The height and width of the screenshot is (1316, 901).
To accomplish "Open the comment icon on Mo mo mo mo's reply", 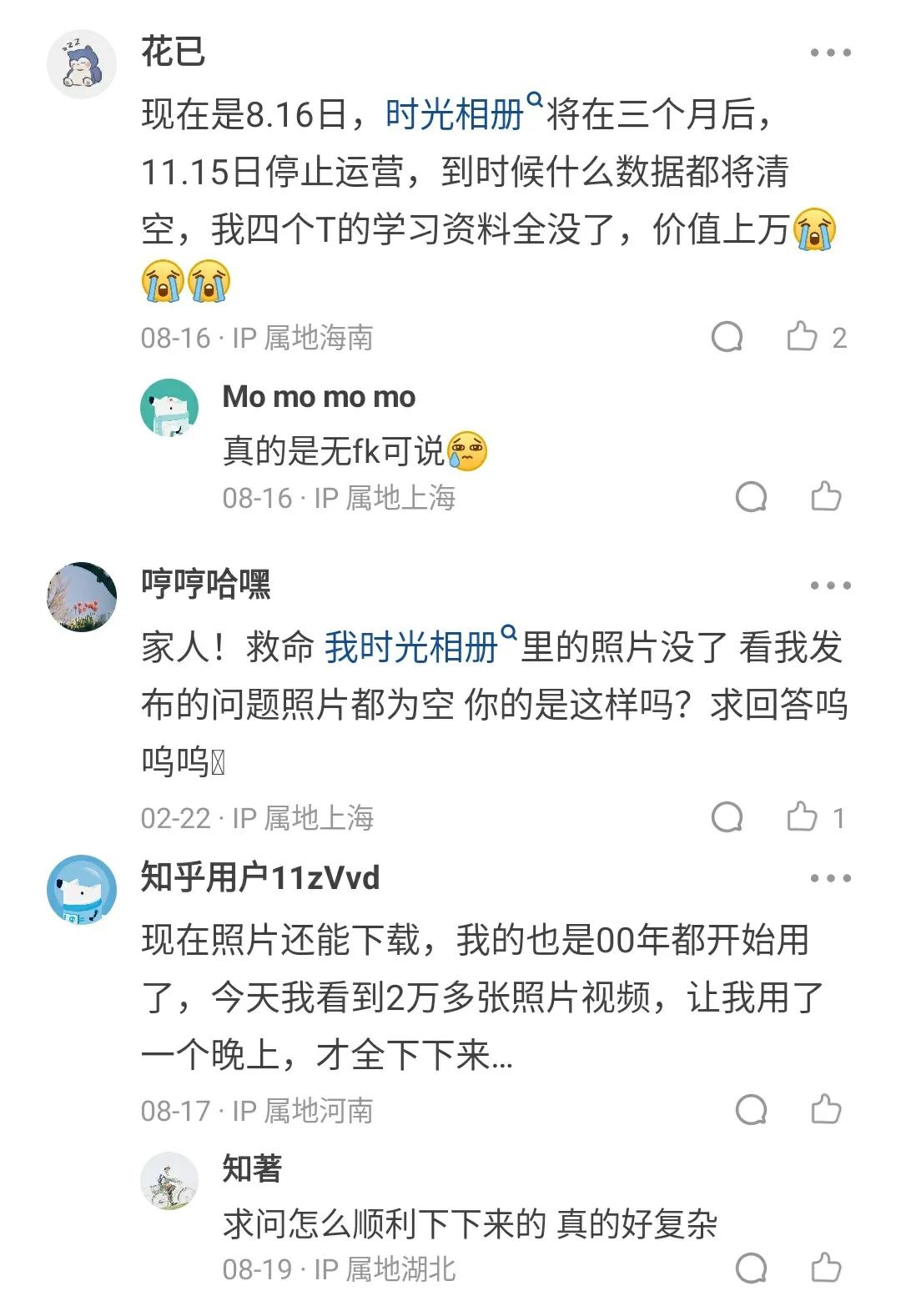I will (x=753, y=495).
